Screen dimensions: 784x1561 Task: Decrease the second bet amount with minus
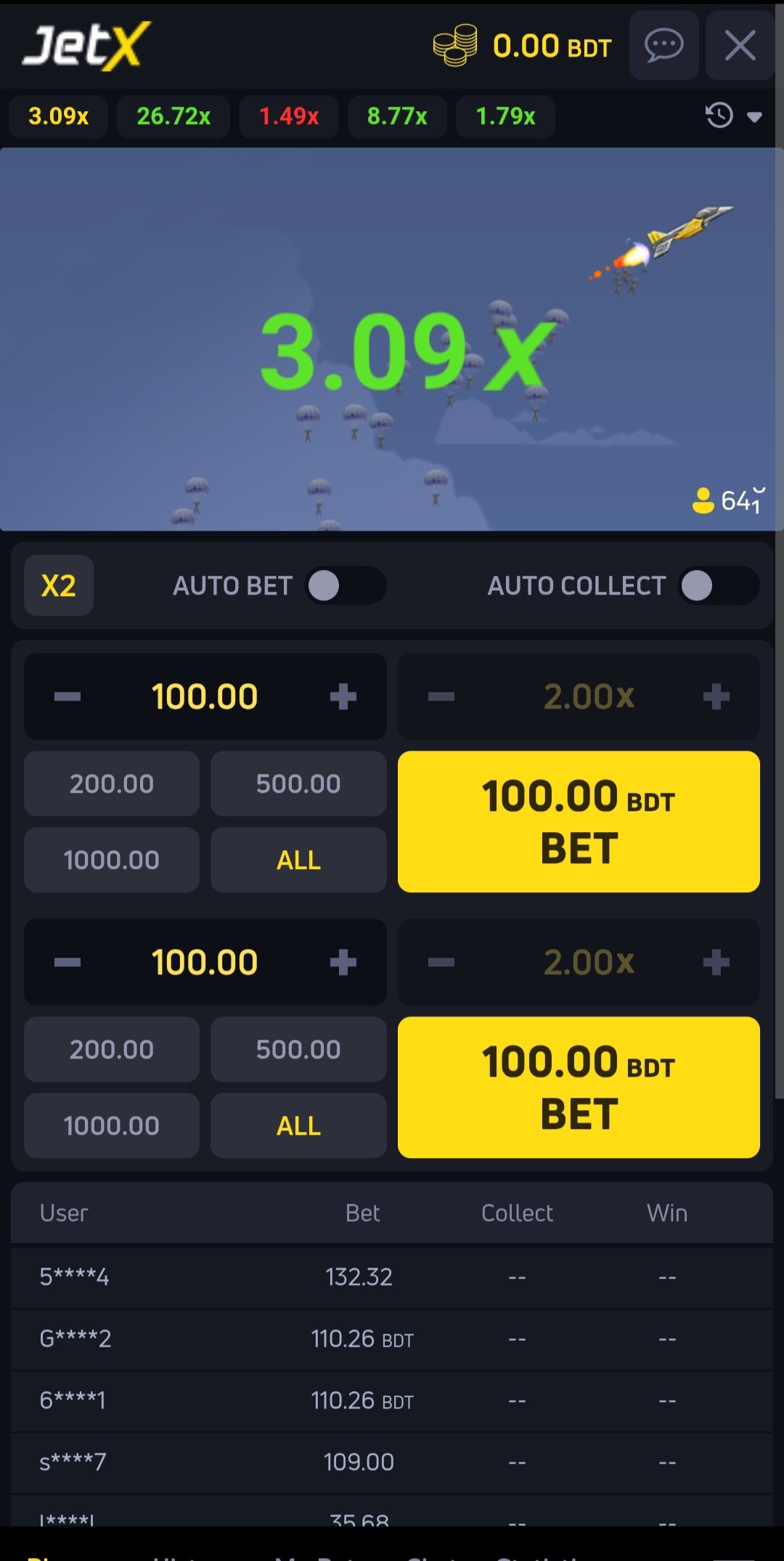68,963
